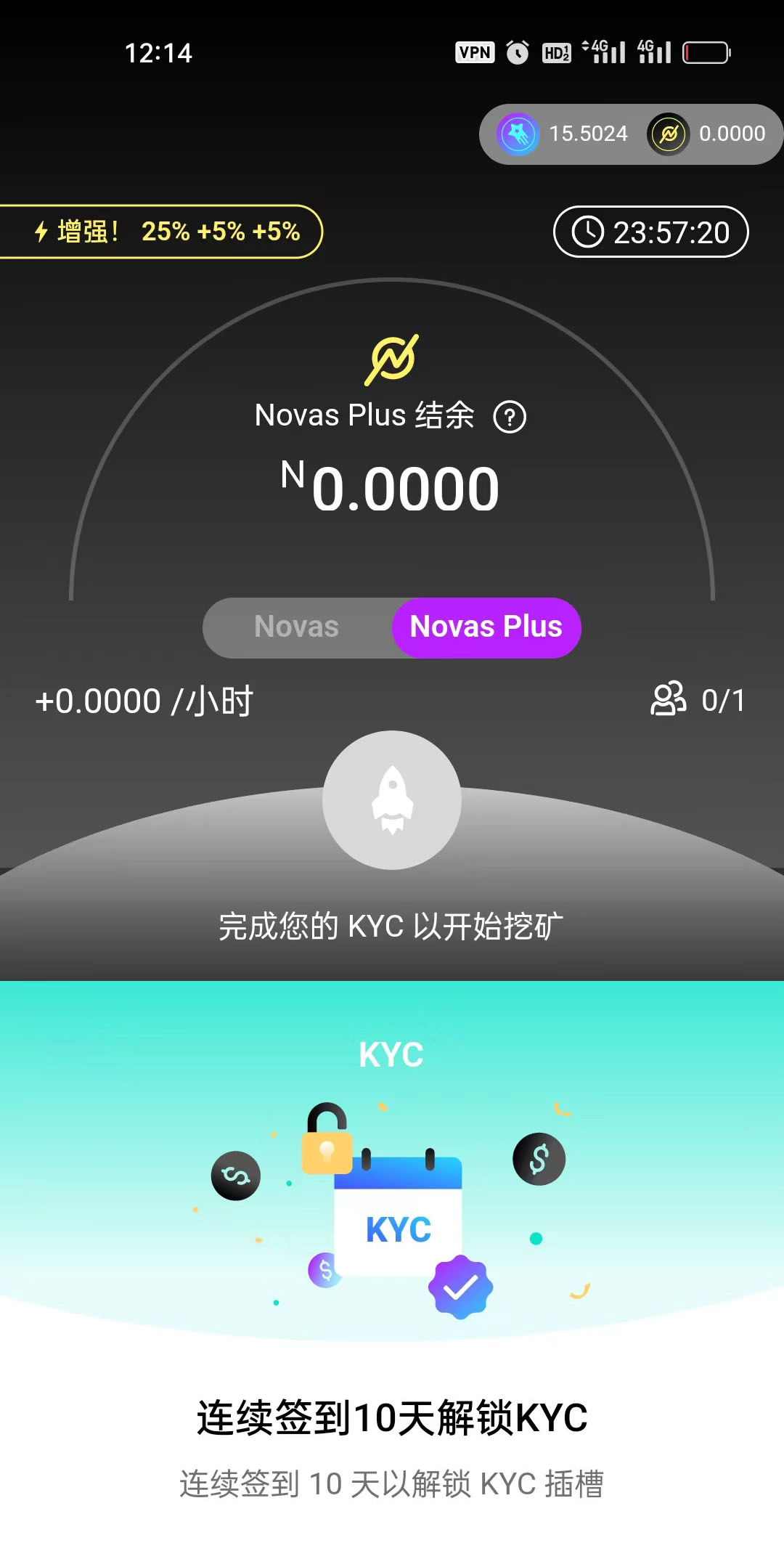Select the Novas Plus tab
The width and height of the screenshot is (784, 1543).
486,627
